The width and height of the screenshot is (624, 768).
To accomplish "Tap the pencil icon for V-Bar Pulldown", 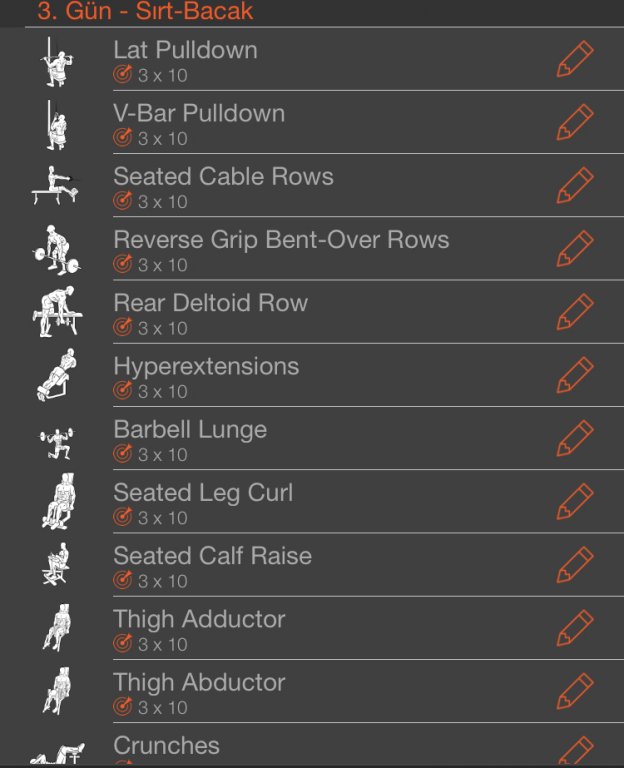I will [575, 123].
